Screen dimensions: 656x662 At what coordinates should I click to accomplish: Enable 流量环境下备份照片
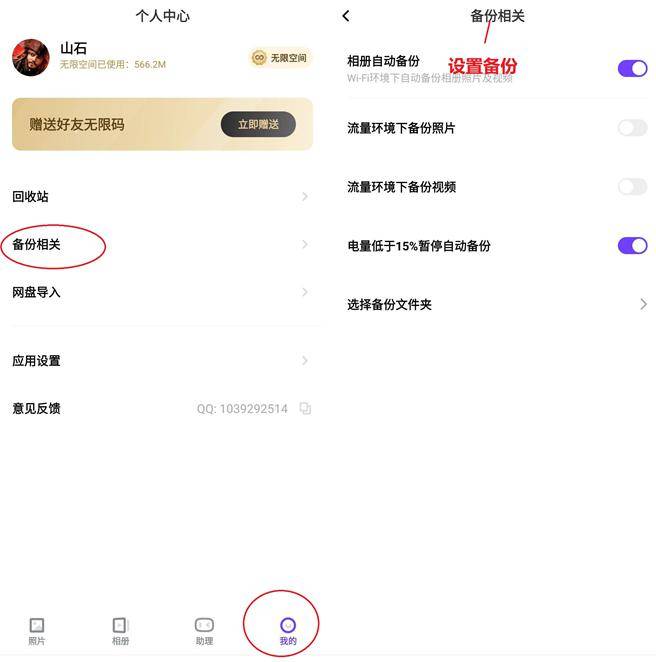tap(632, 128)
